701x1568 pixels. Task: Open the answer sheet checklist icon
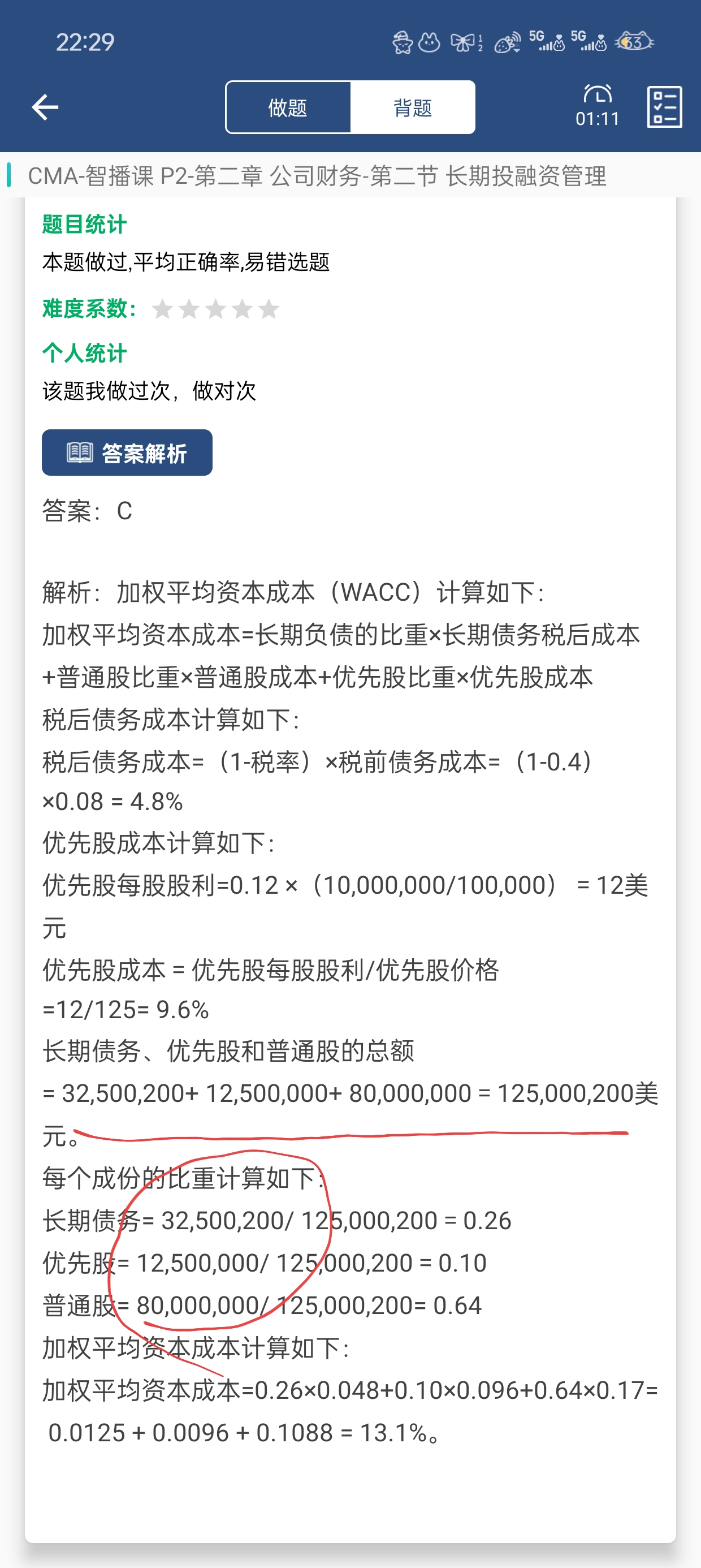click(664, 106)
